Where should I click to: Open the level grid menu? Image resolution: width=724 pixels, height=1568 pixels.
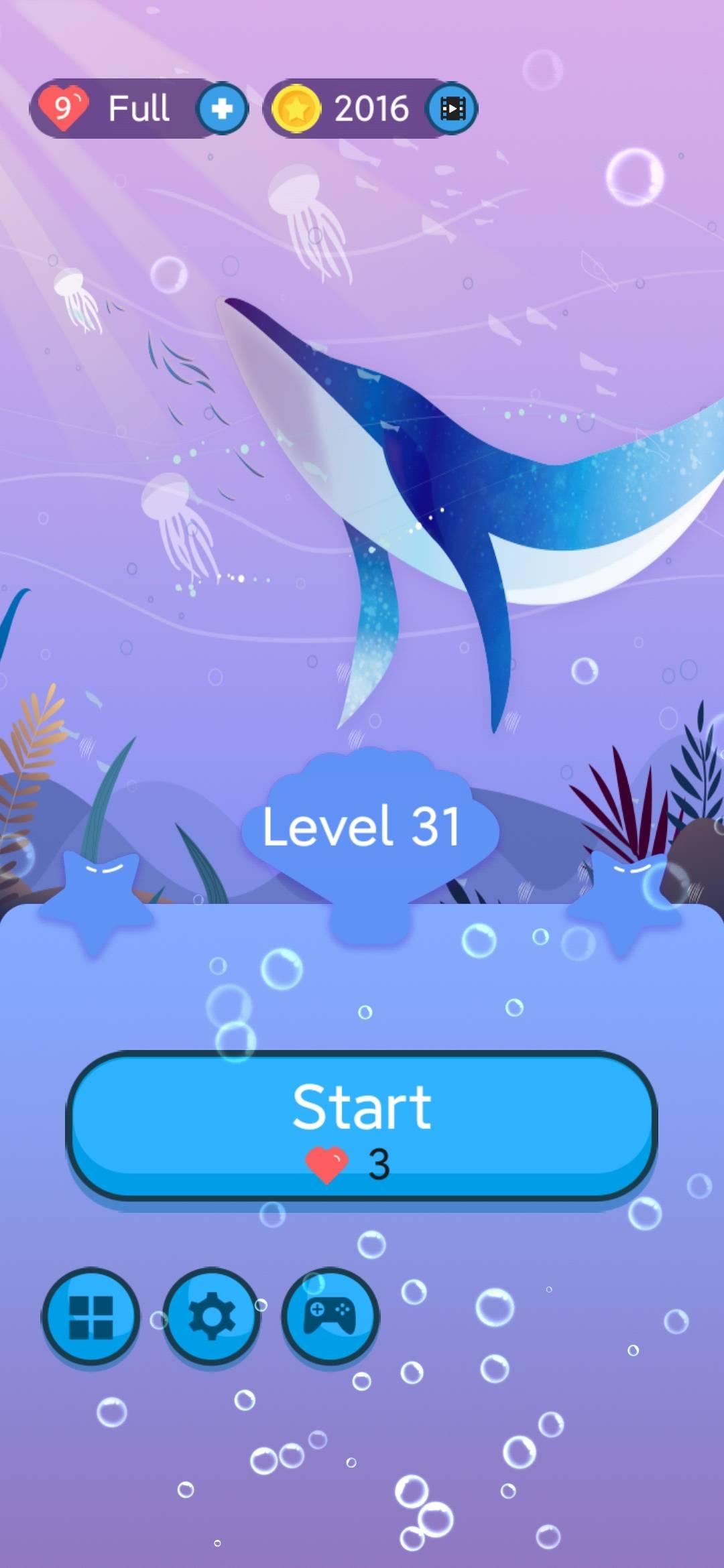click(91, 1316)
